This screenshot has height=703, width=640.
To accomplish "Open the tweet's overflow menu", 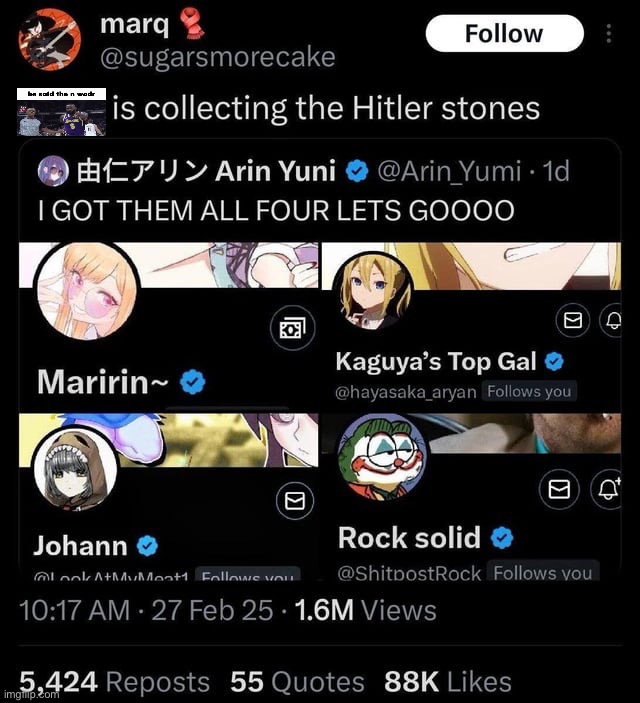I will (609, 34).
